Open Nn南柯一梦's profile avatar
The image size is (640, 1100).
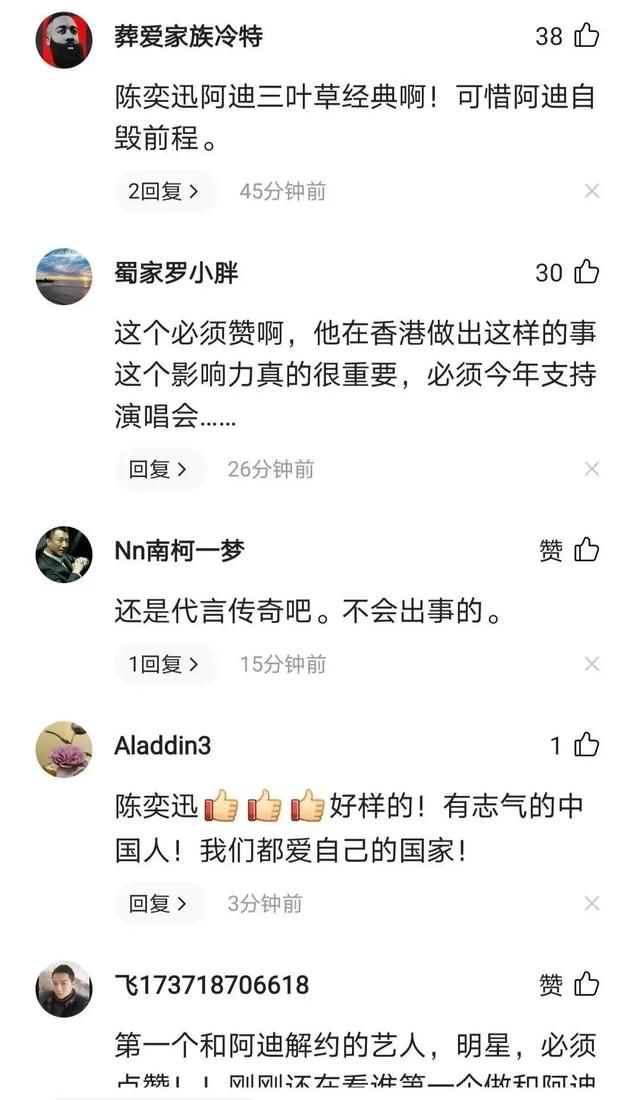[64, 553]
